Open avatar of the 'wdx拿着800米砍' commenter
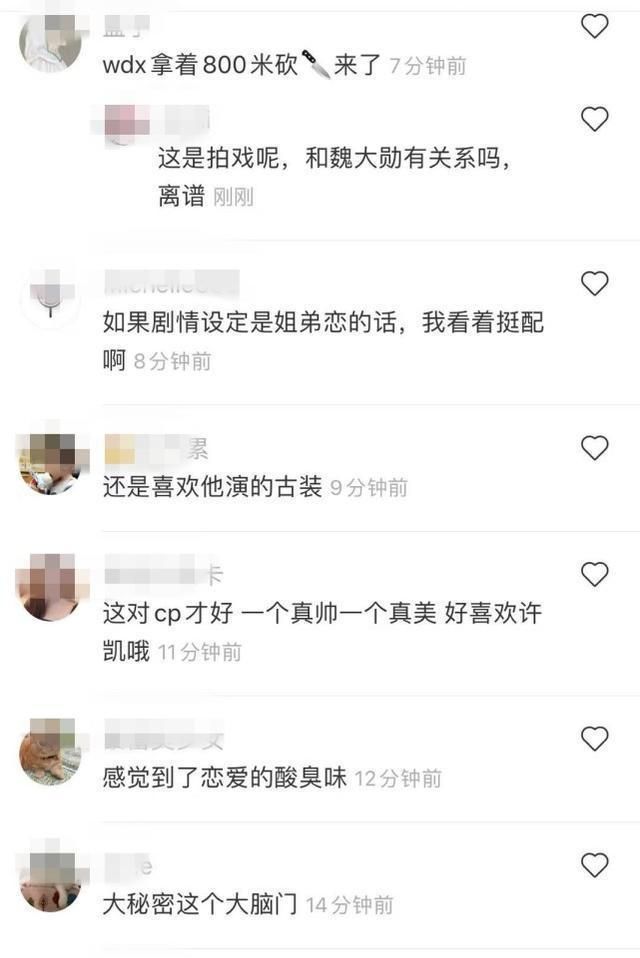This screenshot has width=640, height=958. pyautogui.click(x=50, y=40)
